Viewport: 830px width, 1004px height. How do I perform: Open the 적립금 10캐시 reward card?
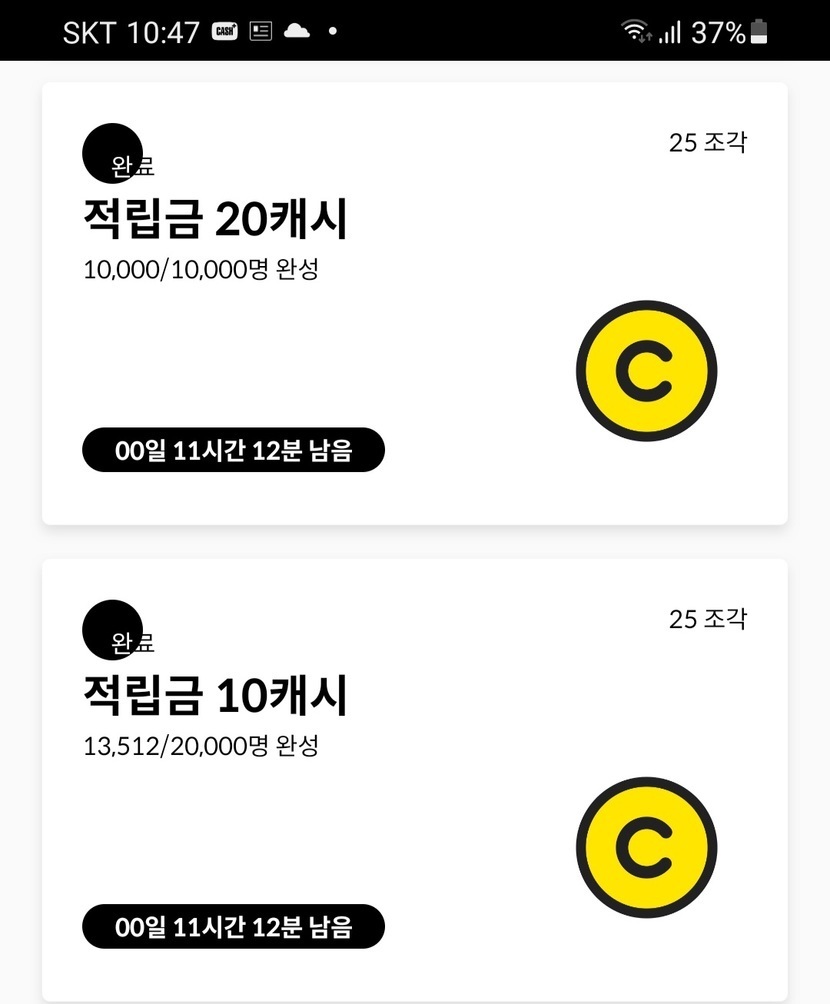414,779
